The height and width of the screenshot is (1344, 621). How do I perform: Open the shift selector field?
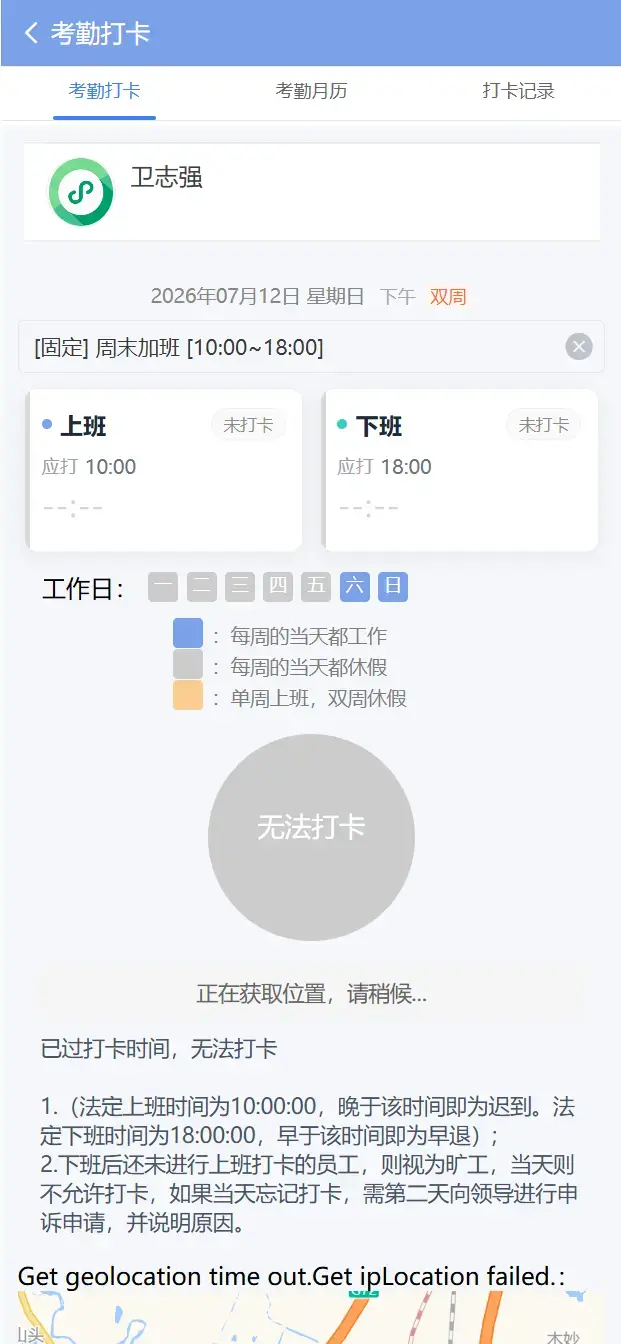click(x=311, y=347)
